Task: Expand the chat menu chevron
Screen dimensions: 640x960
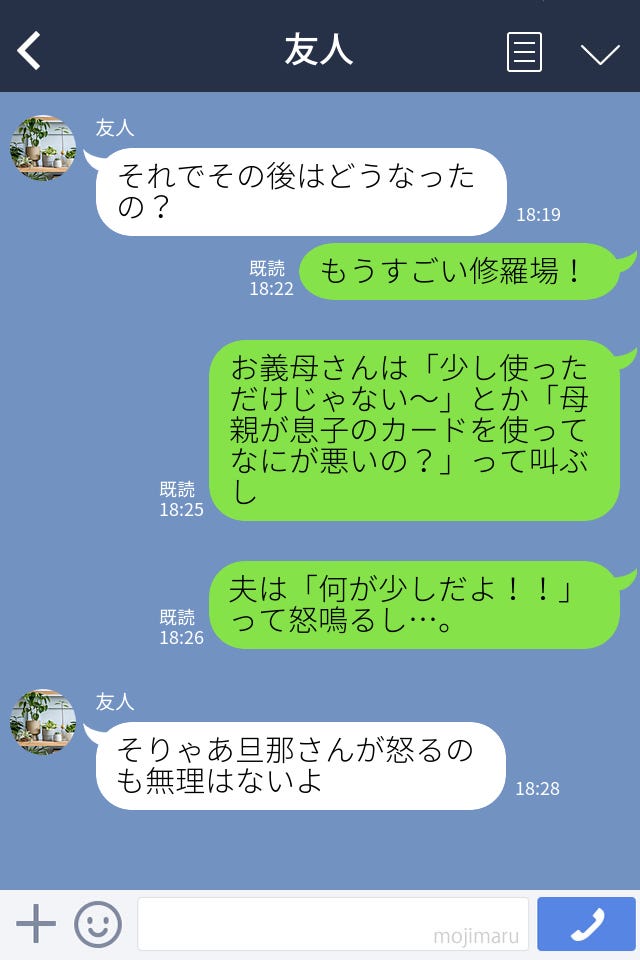Action: (600, 53)
